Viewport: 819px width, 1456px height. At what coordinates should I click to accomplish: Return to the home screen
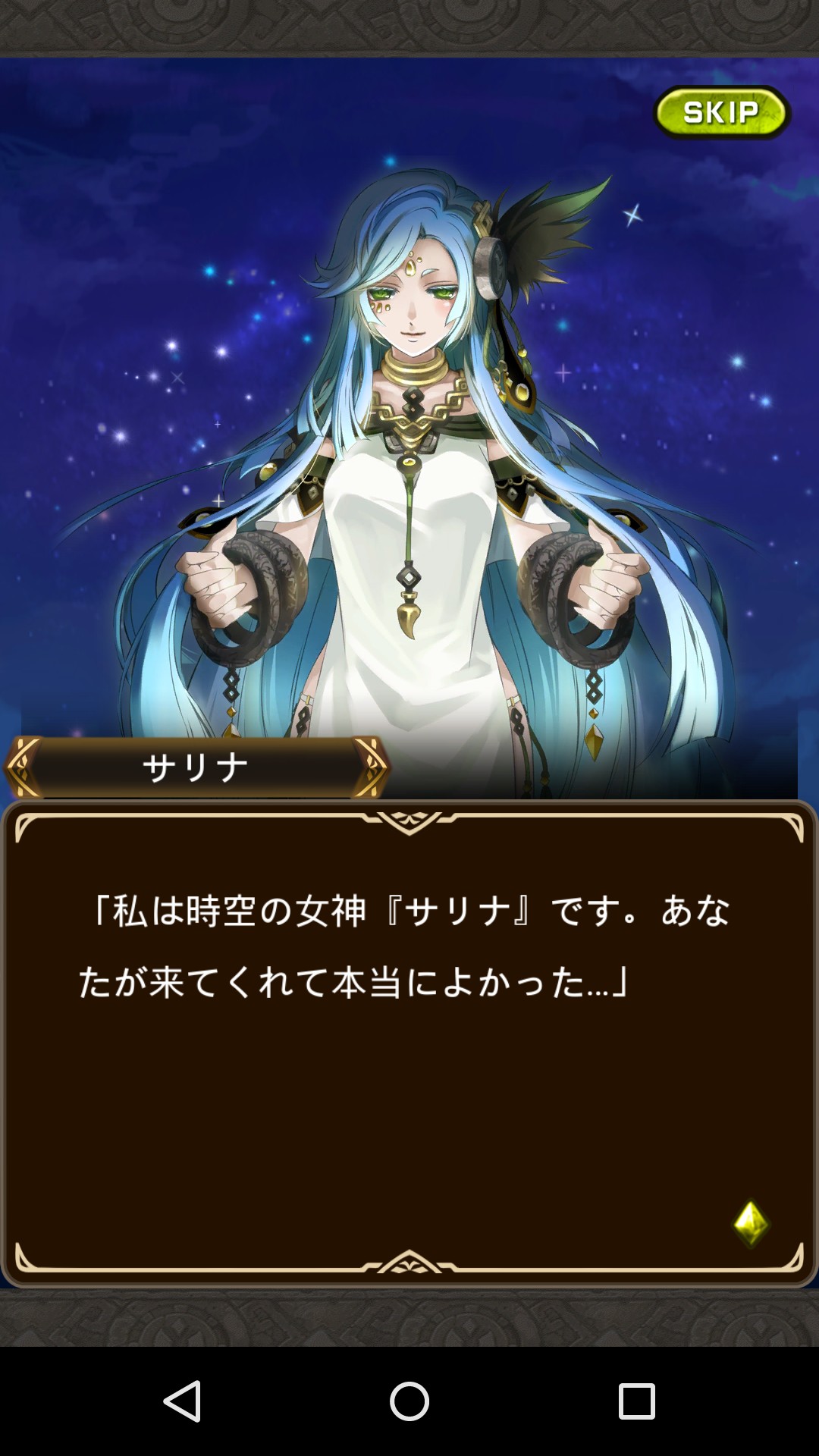(x=409, y=1401)
